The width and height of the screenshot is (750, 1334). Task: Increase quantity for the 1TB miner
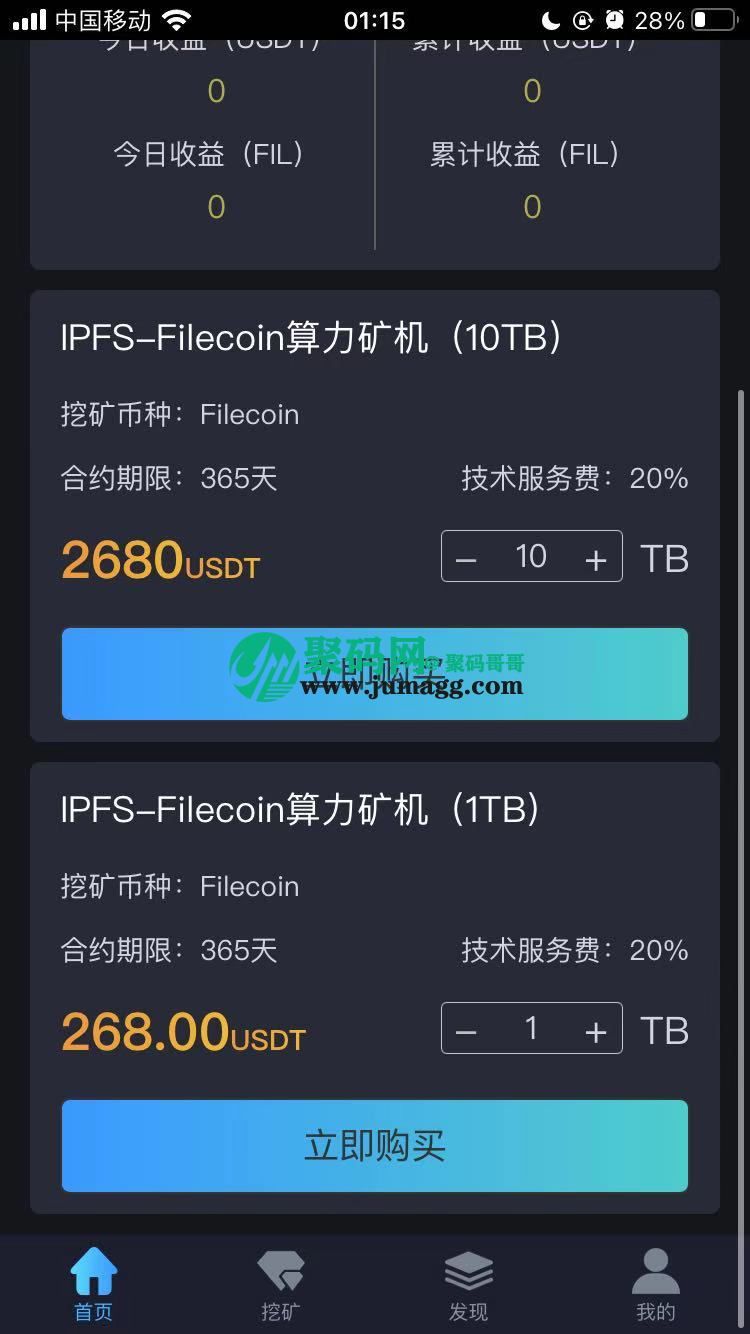tap(596, 1031)
